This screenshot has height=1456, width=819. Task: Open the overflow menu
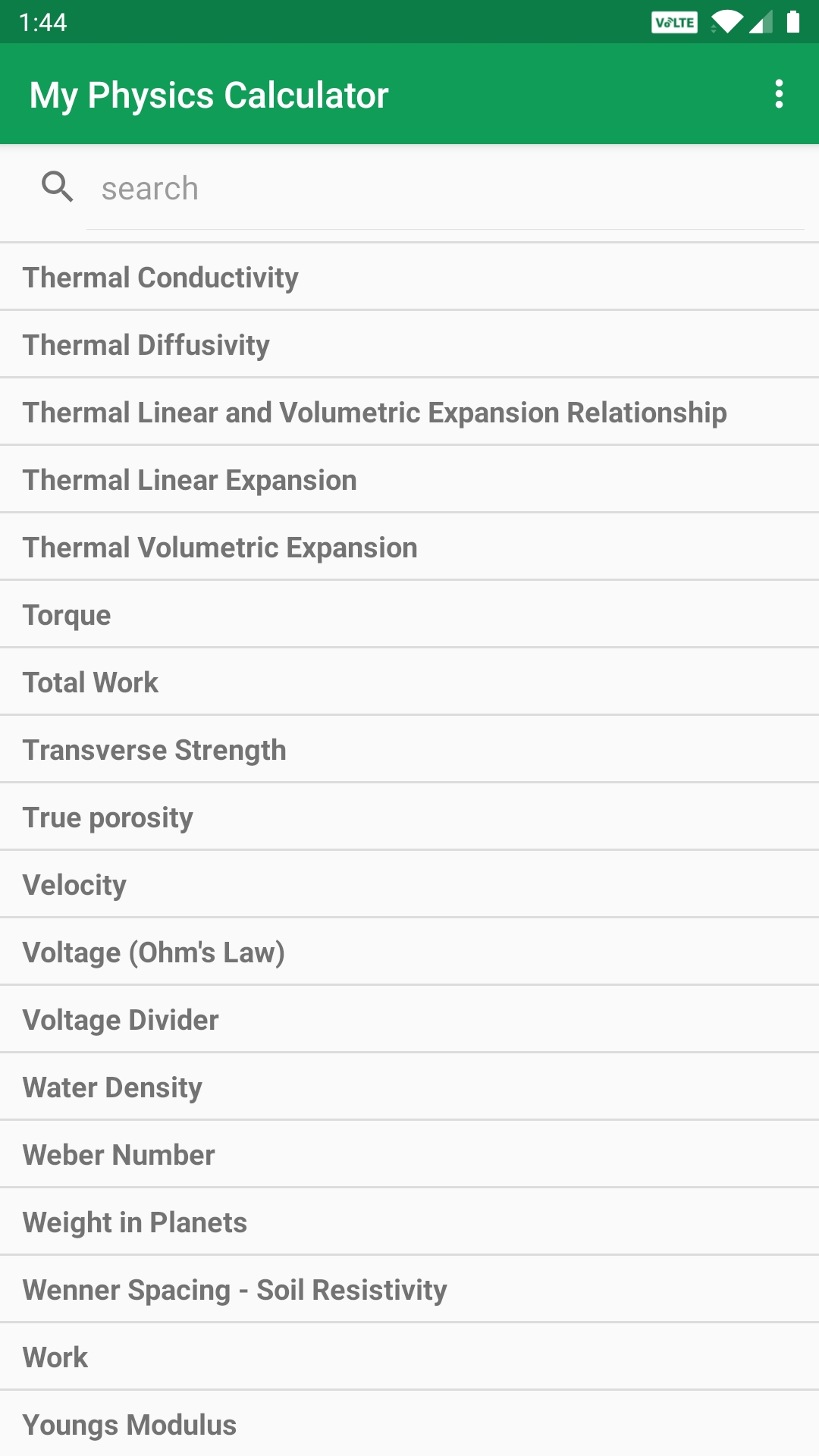(x=779, y=94)
